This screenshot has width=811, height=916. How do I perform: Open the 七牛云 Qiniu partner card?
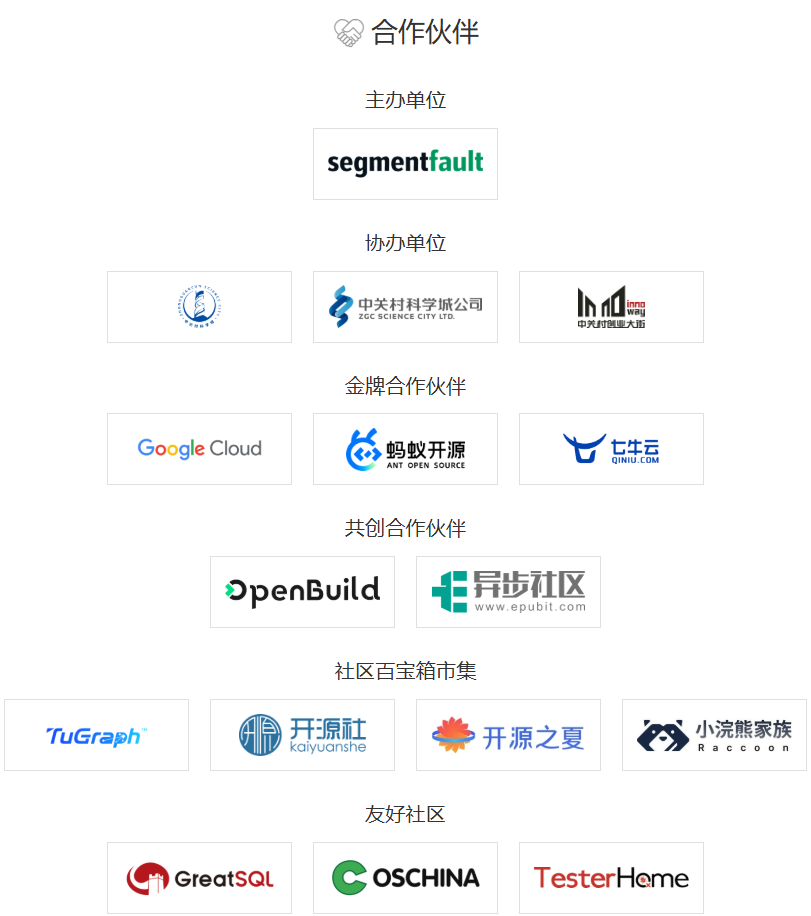click(611, 449)
